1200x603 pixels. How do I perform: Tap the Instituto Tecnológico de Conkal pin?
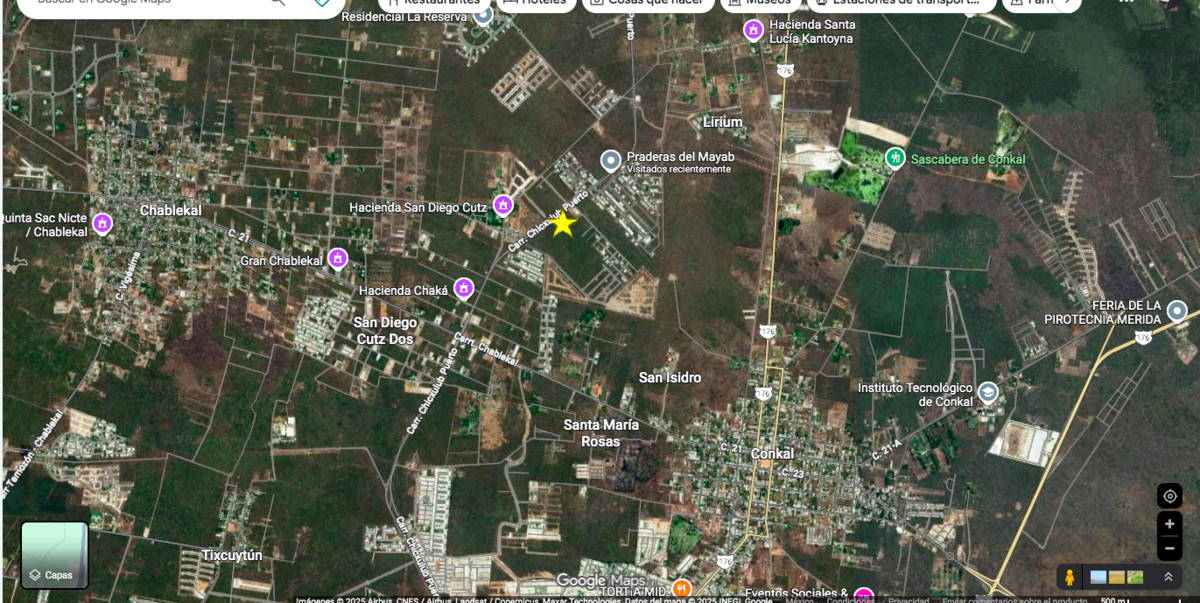point(988,391)
